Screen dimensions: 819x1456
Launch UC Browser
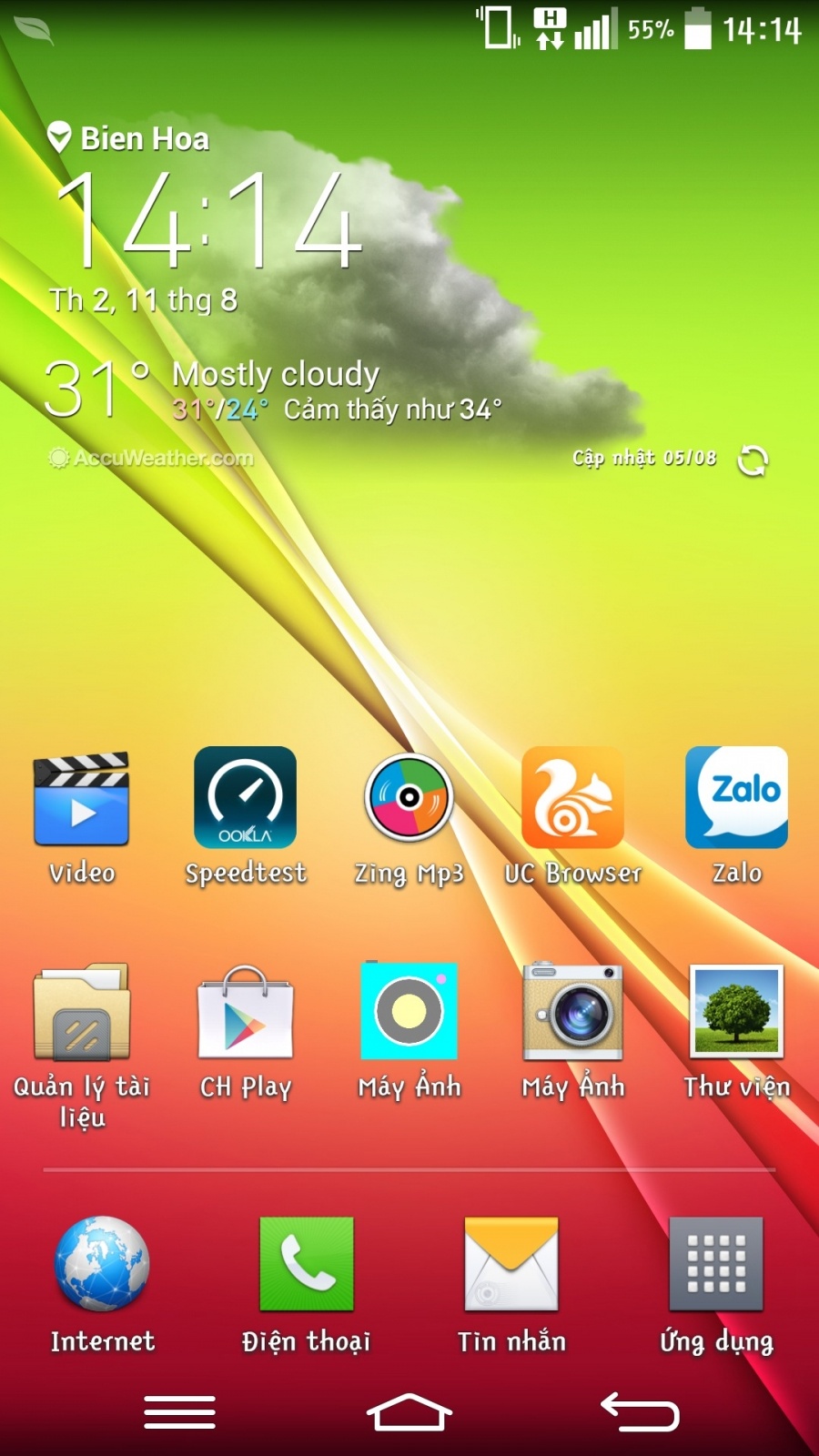click(x=572, y=799)
